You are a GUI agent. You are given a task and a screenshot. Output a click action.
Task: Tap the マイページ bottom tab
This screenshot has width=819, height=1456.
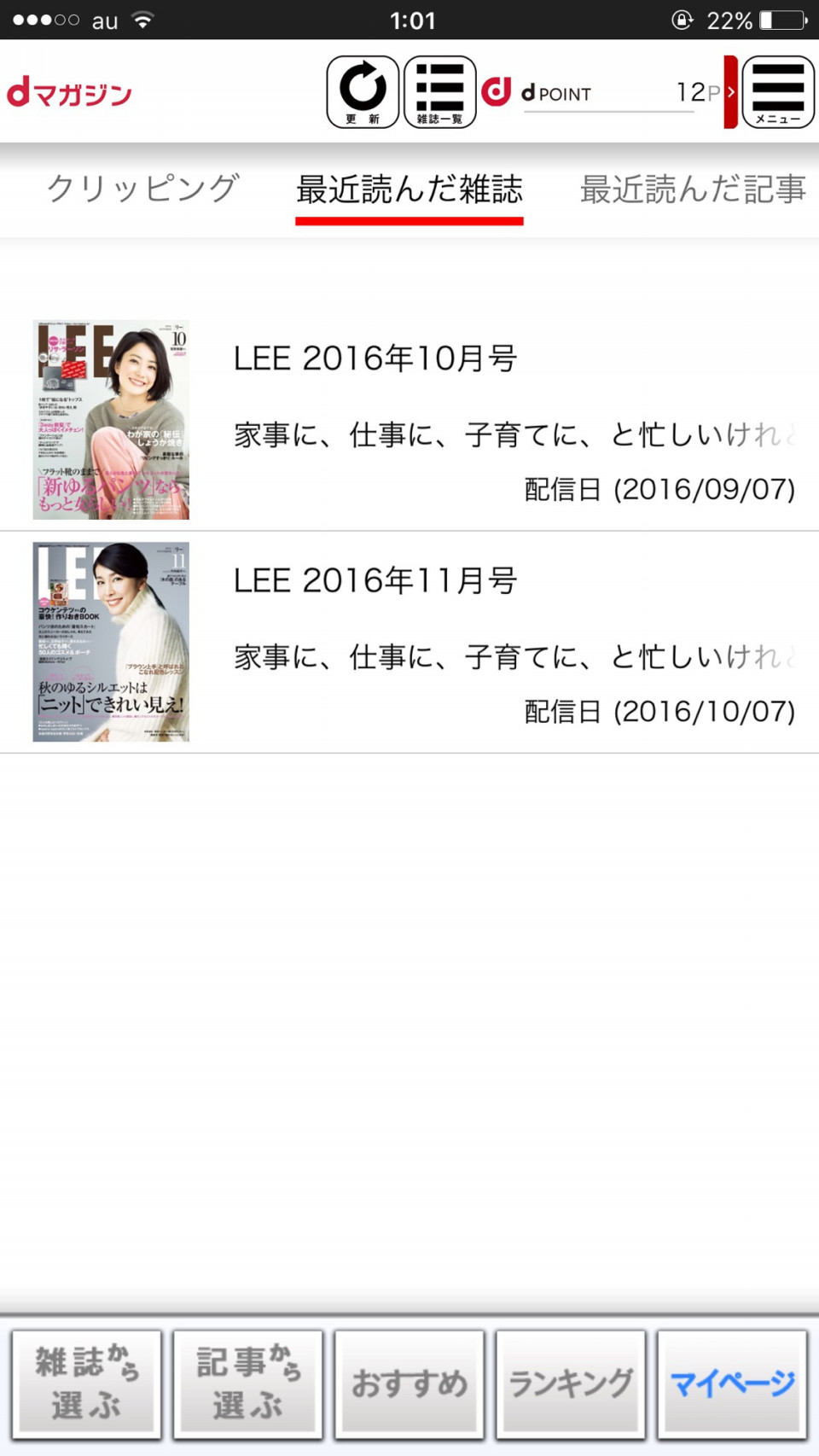732,1383
